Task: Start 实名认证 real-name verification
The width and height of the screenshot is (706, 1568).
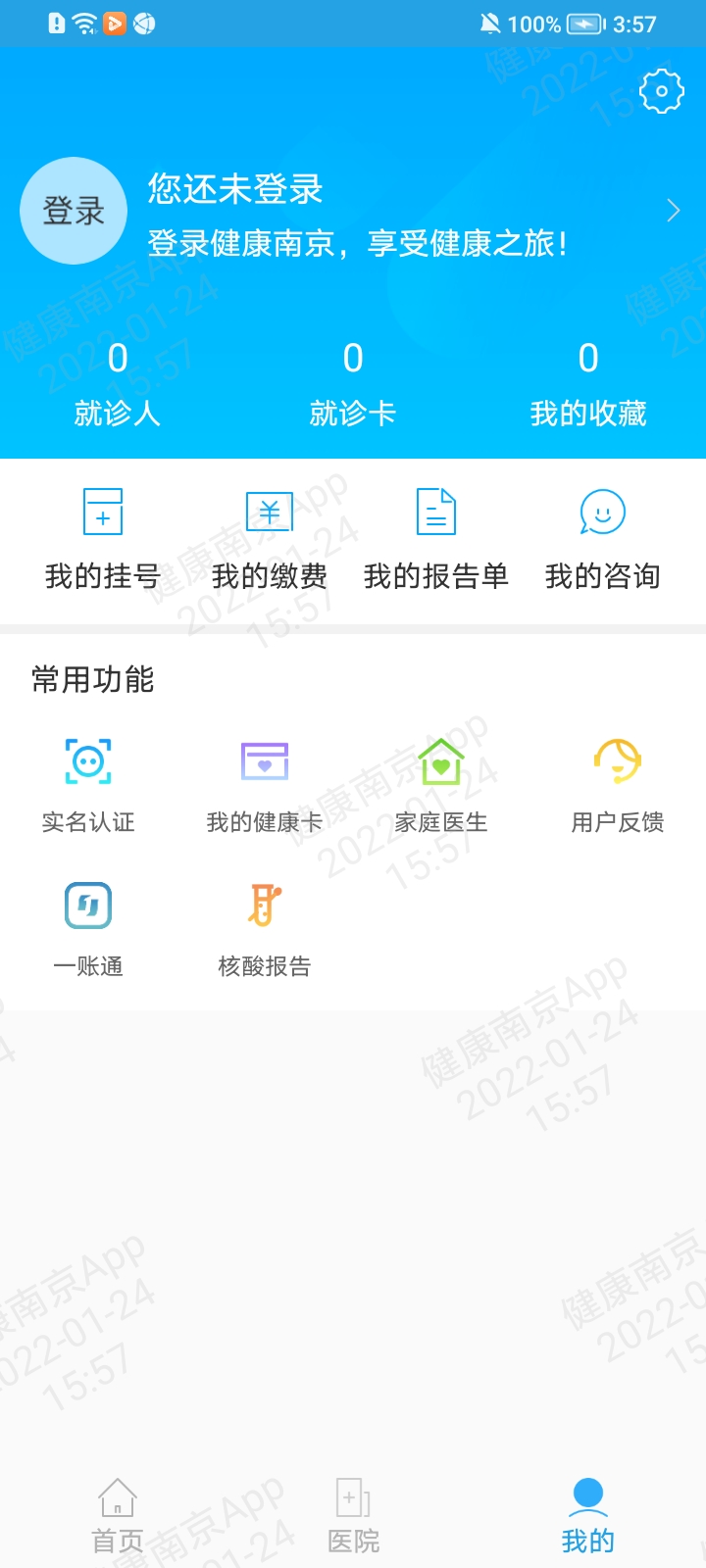Action: tap(88, 784)
